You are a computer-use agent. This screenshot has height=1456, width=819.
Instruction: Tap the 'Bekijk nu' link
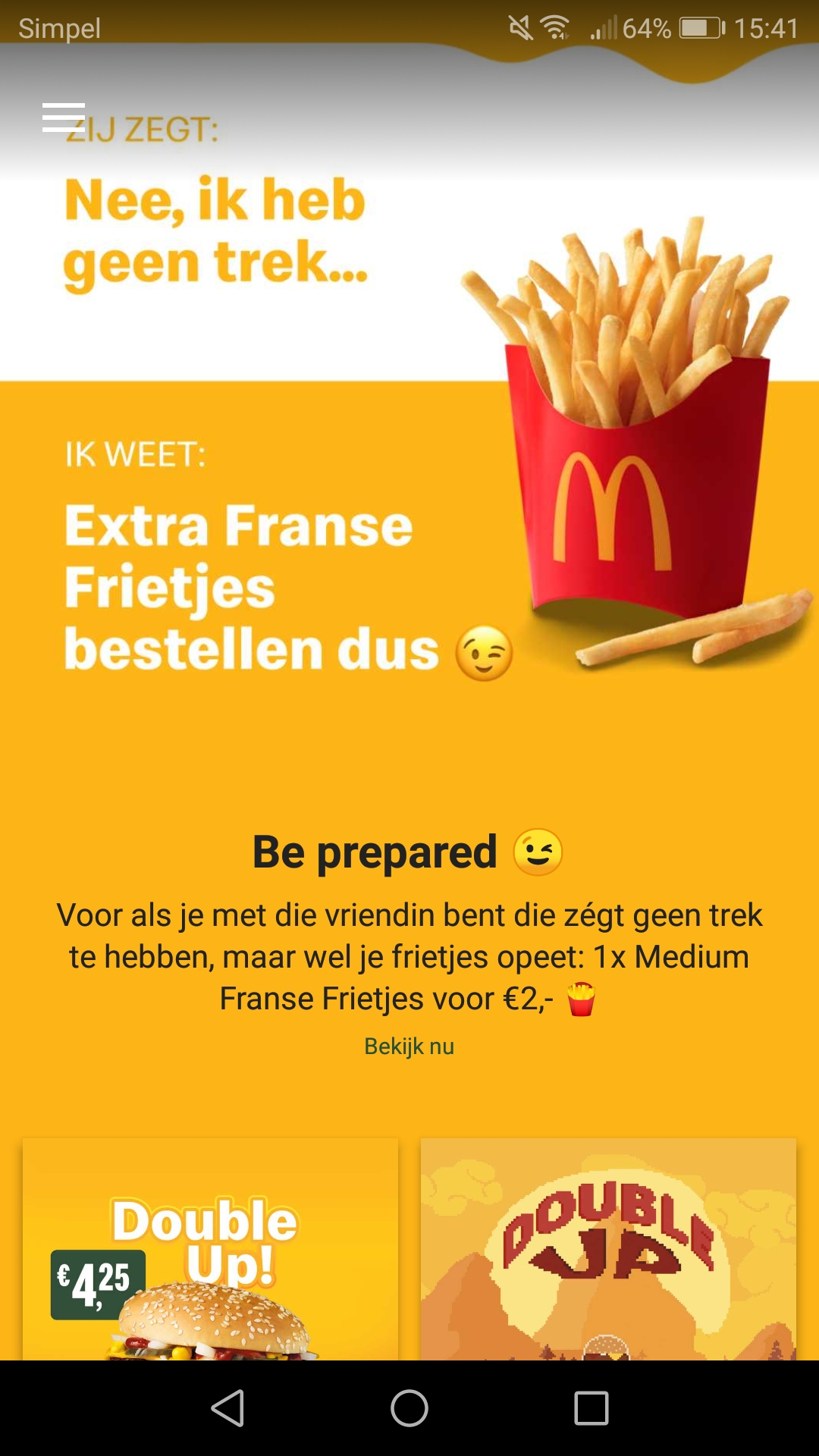(x=409, y=1046)
